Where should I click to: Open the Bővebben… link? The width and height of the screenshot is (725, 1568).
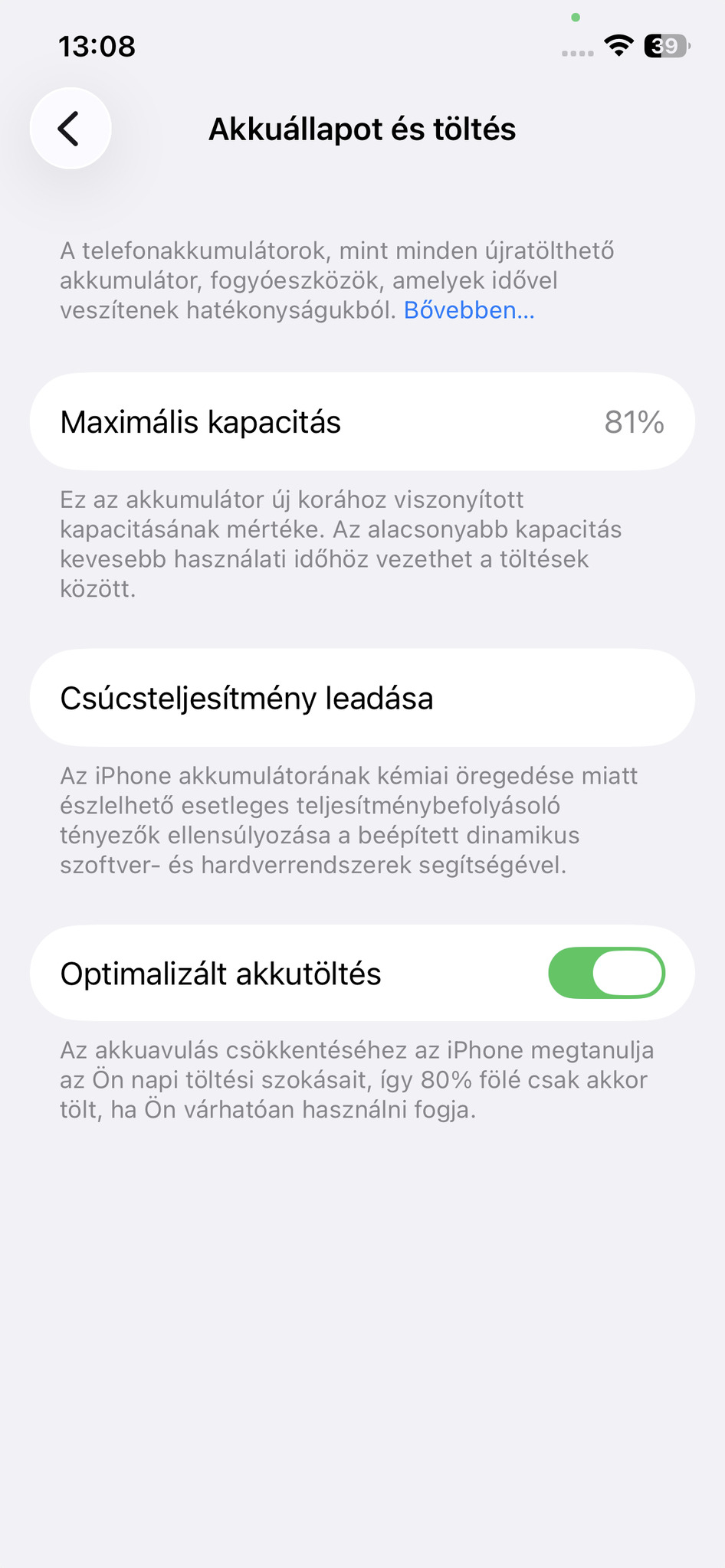(468, 310)
